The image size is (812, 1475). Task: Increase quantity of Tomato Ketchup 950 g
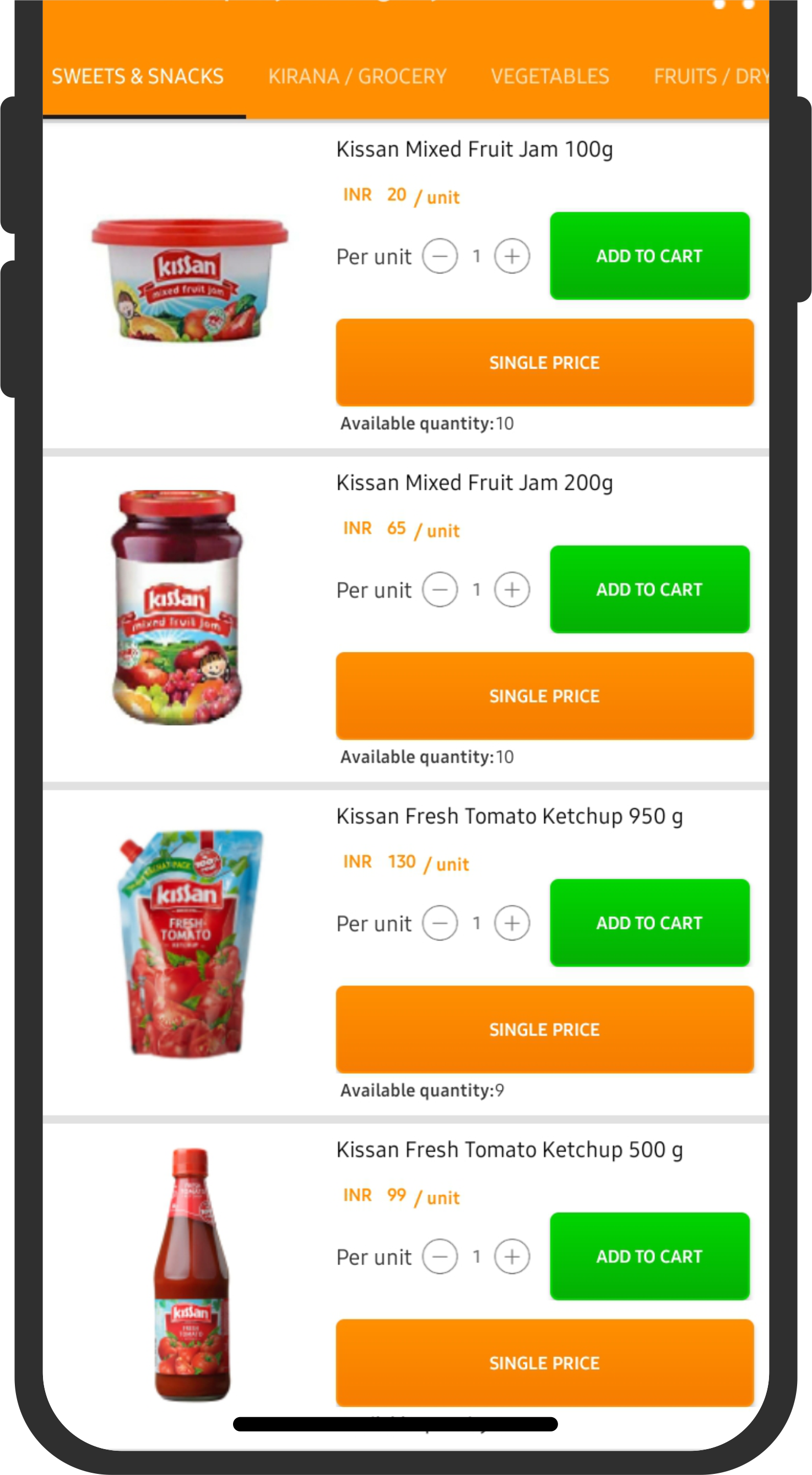click(x=512, y=922)
